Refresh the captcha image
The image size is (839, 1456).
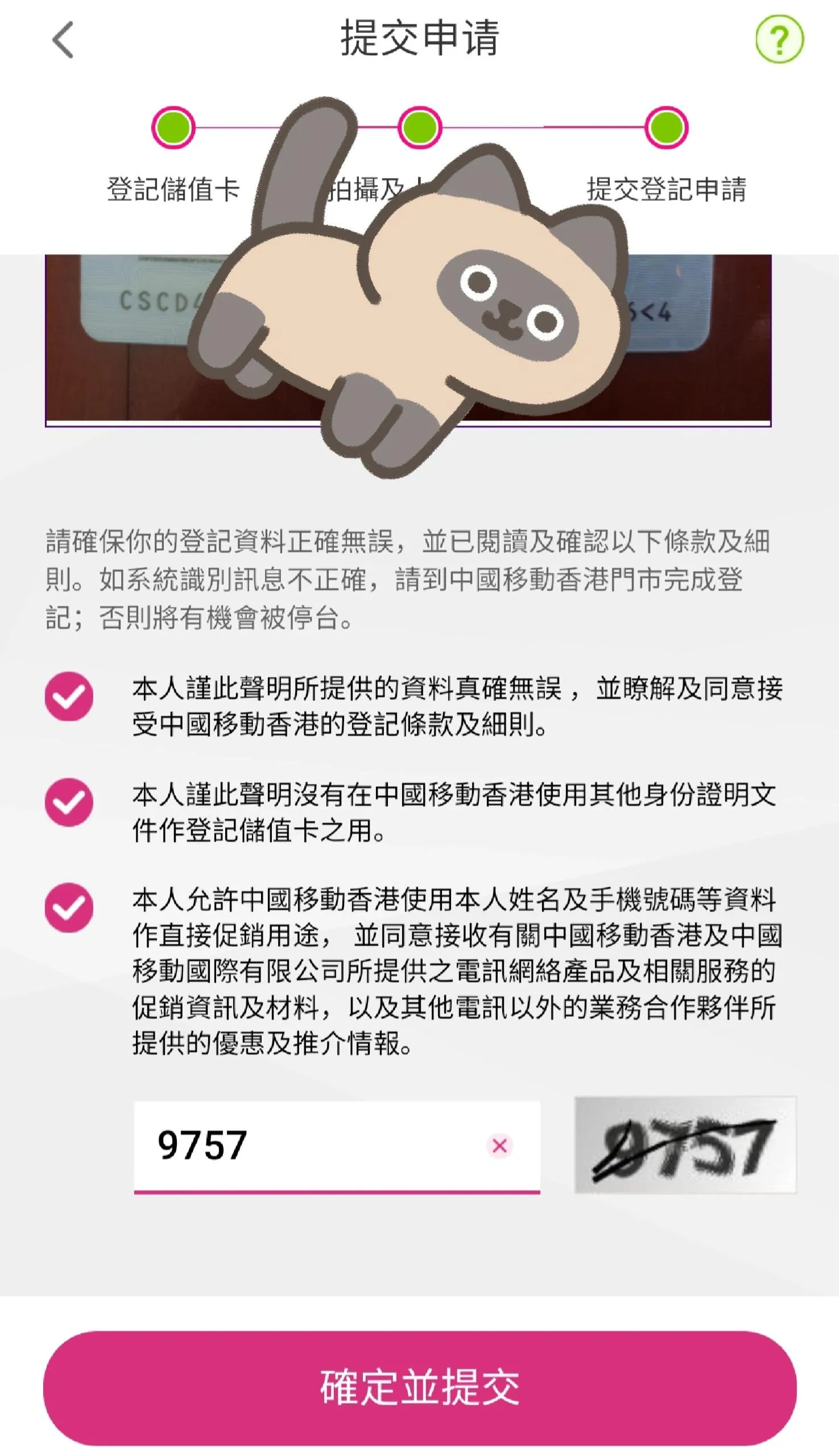click(x=685, y=1144)
